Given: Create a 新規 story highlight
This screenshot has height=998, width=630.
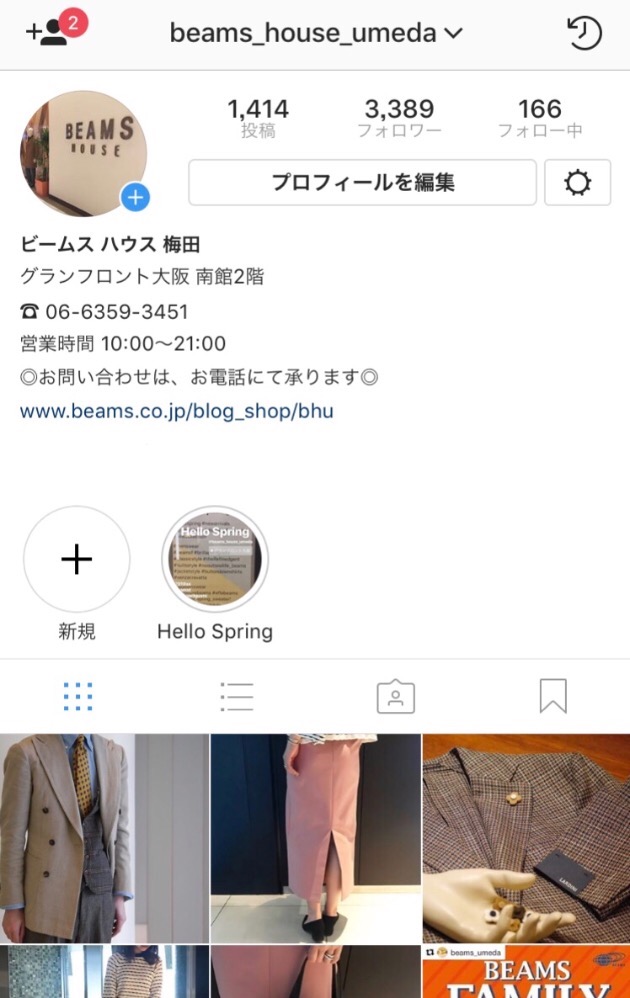Looking at the screenshot, I should [77, 560].
